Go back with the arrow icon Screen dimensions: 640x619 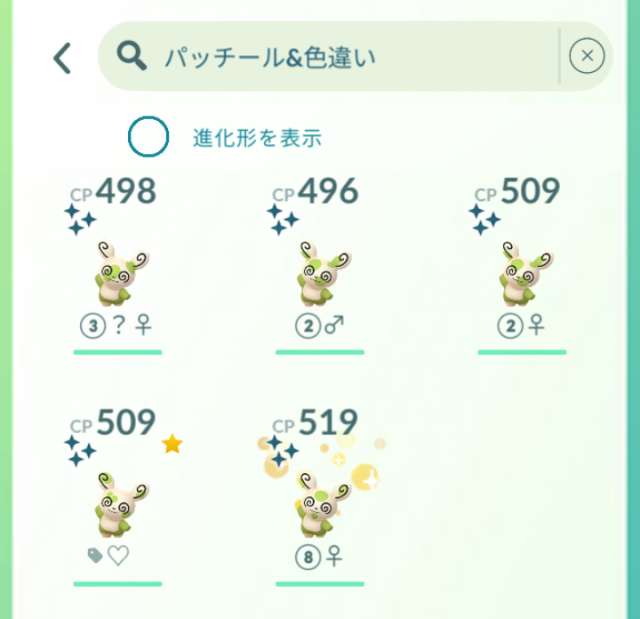[62, 58]
